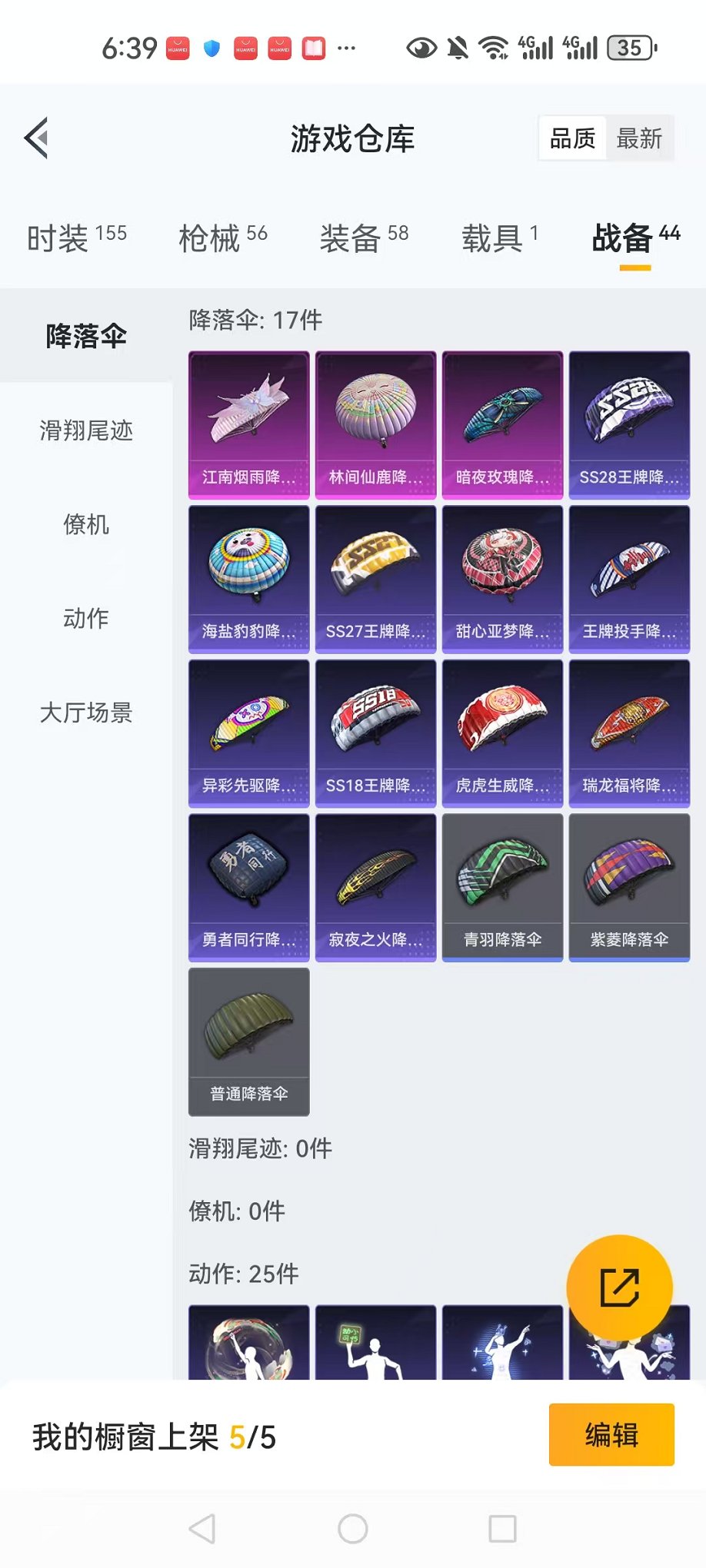Open the 载具 tab
The height and width of the screenshot is (1568, 706).
point(499,238)
